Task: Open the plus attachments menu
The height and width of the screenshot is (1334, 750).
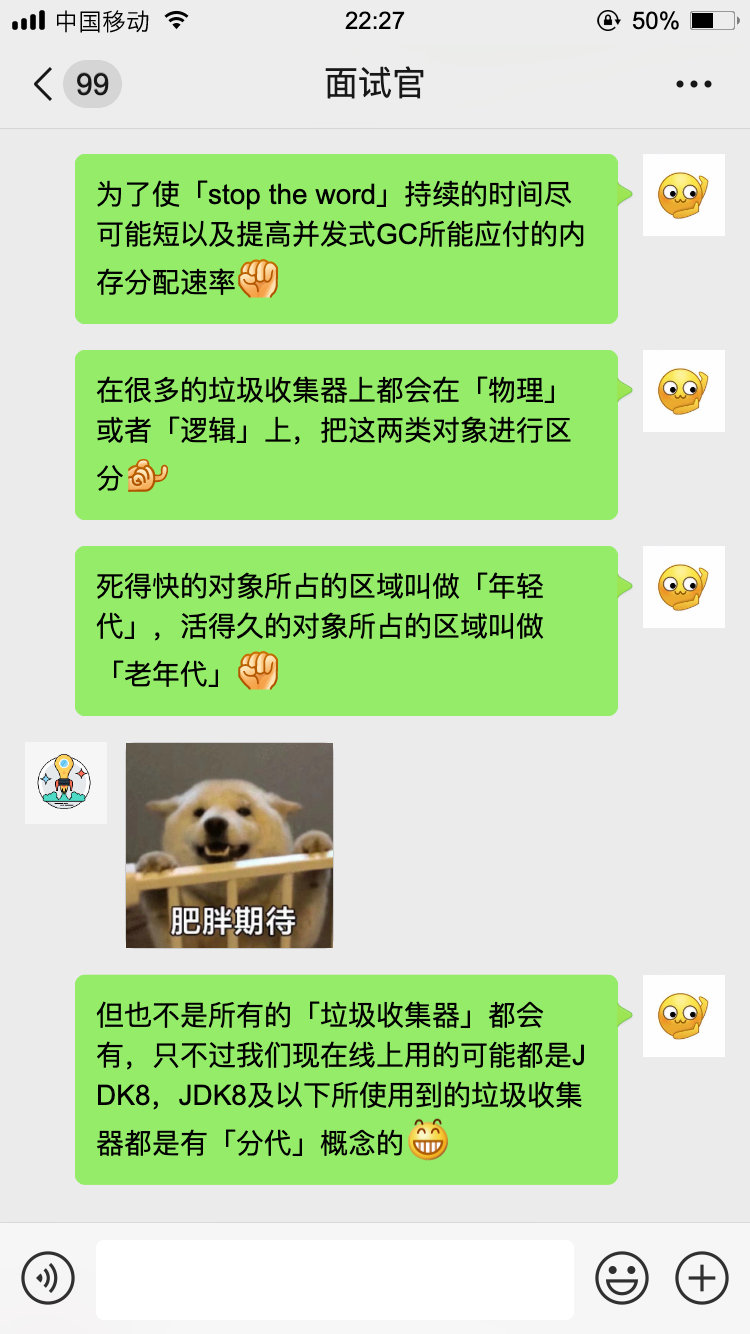Action: tap(702, 1278)
